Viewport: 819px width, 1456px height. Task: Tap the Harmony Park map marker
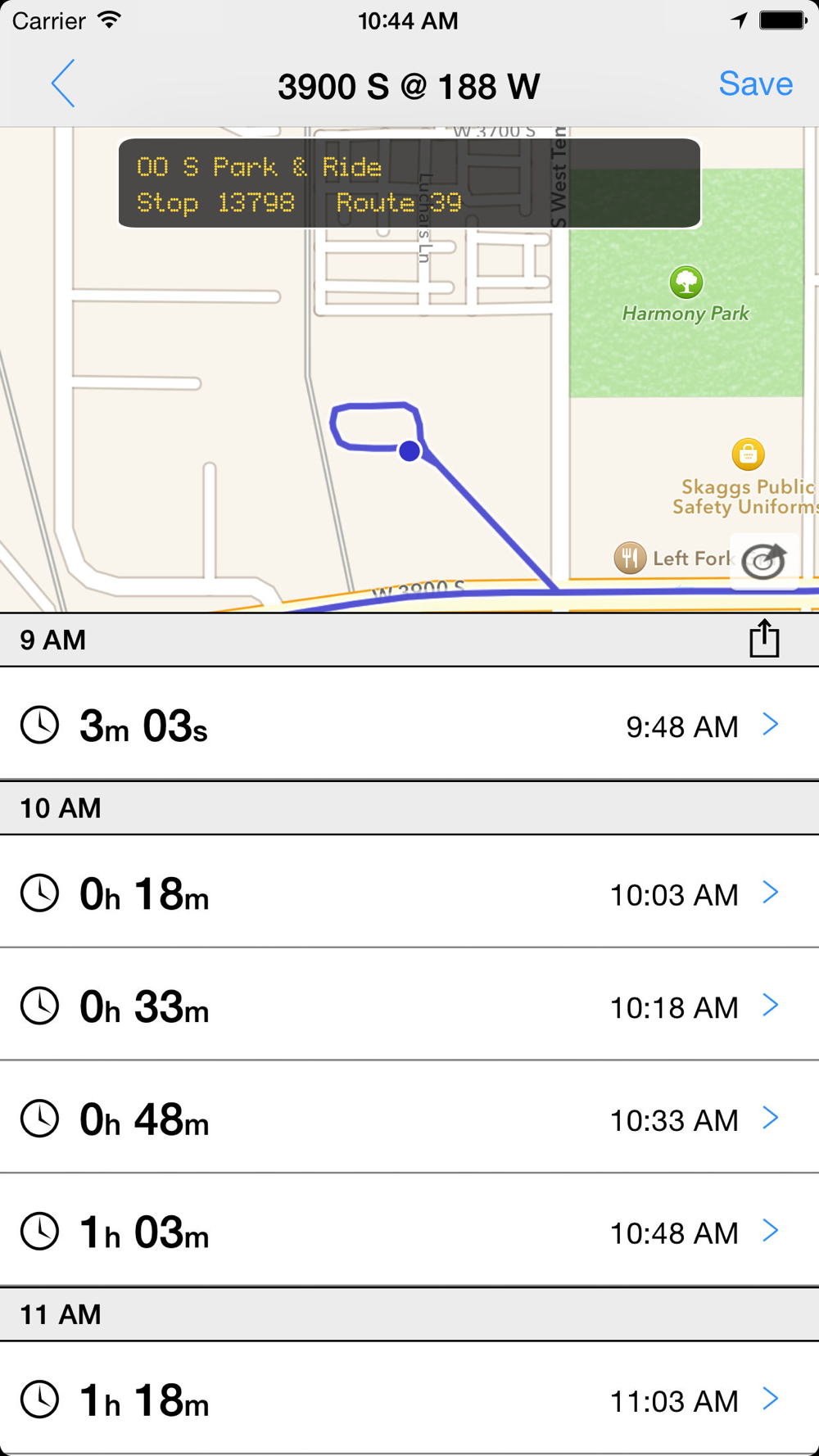686,283
